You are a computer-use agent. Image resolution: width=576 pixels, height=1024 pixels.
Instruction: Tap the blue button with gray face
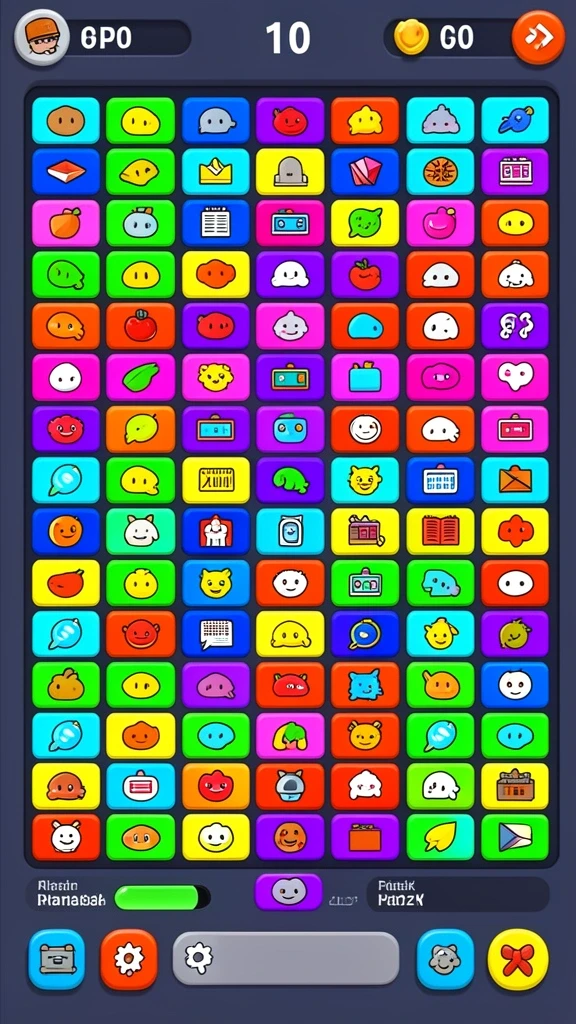[445, 959]
